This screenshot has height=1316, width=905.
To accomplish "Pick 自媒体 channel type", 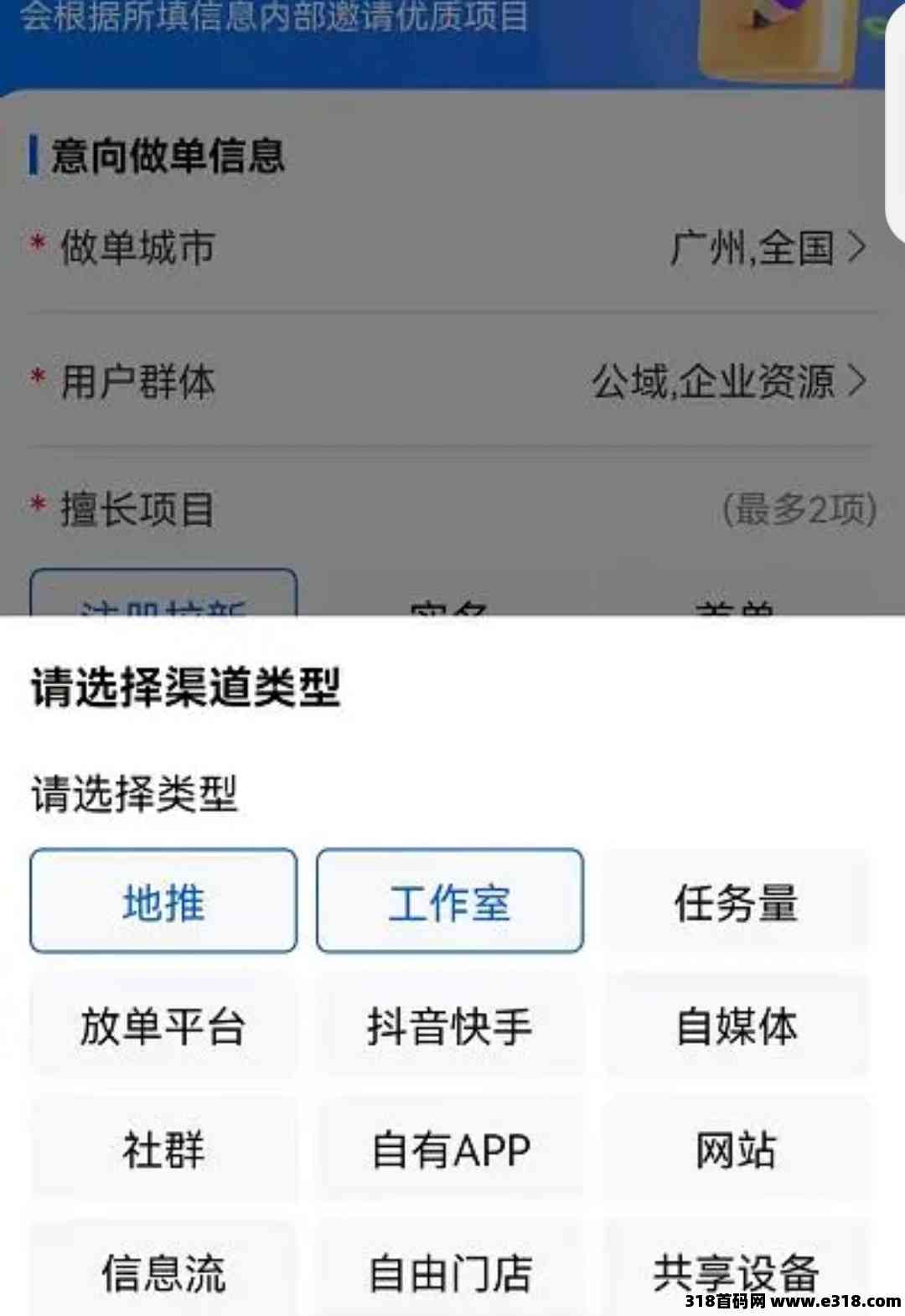I will pos(736,1025).
